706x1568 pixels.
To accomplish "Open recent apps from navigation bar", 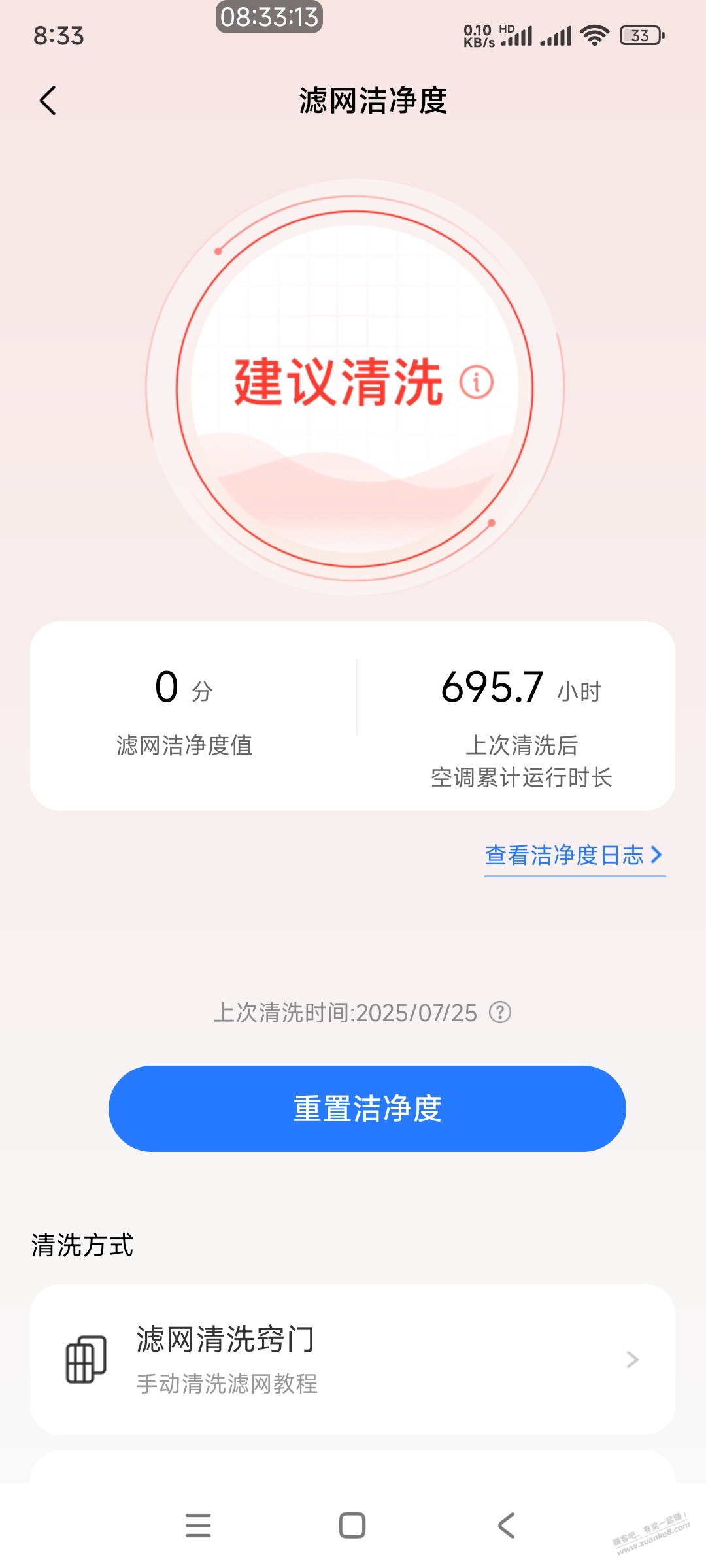I will (x=198, y=1526).
